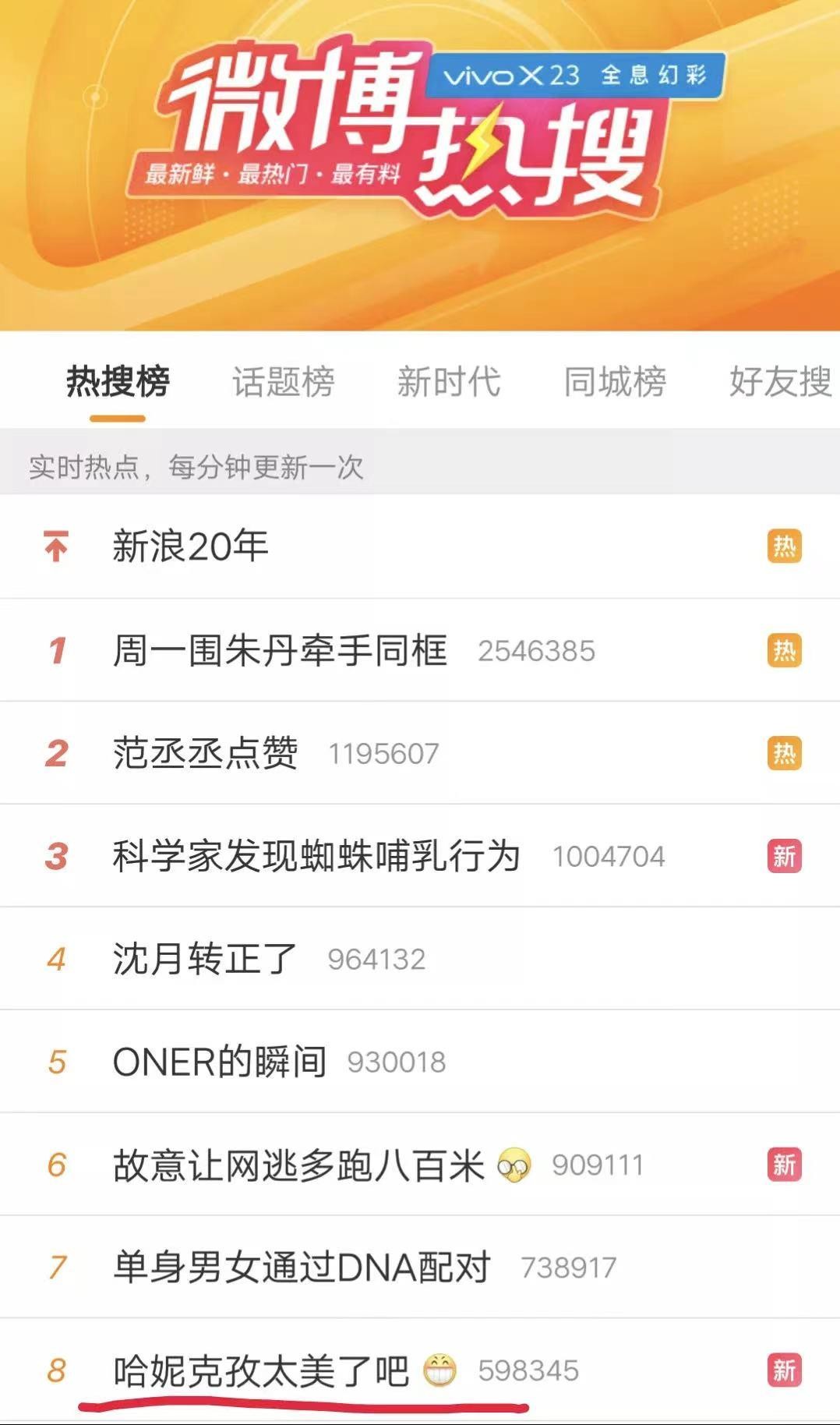This screenshot has width=840, height=1425.
Task: Open the vivo X23 banner ad
Action: click(575, 76)
